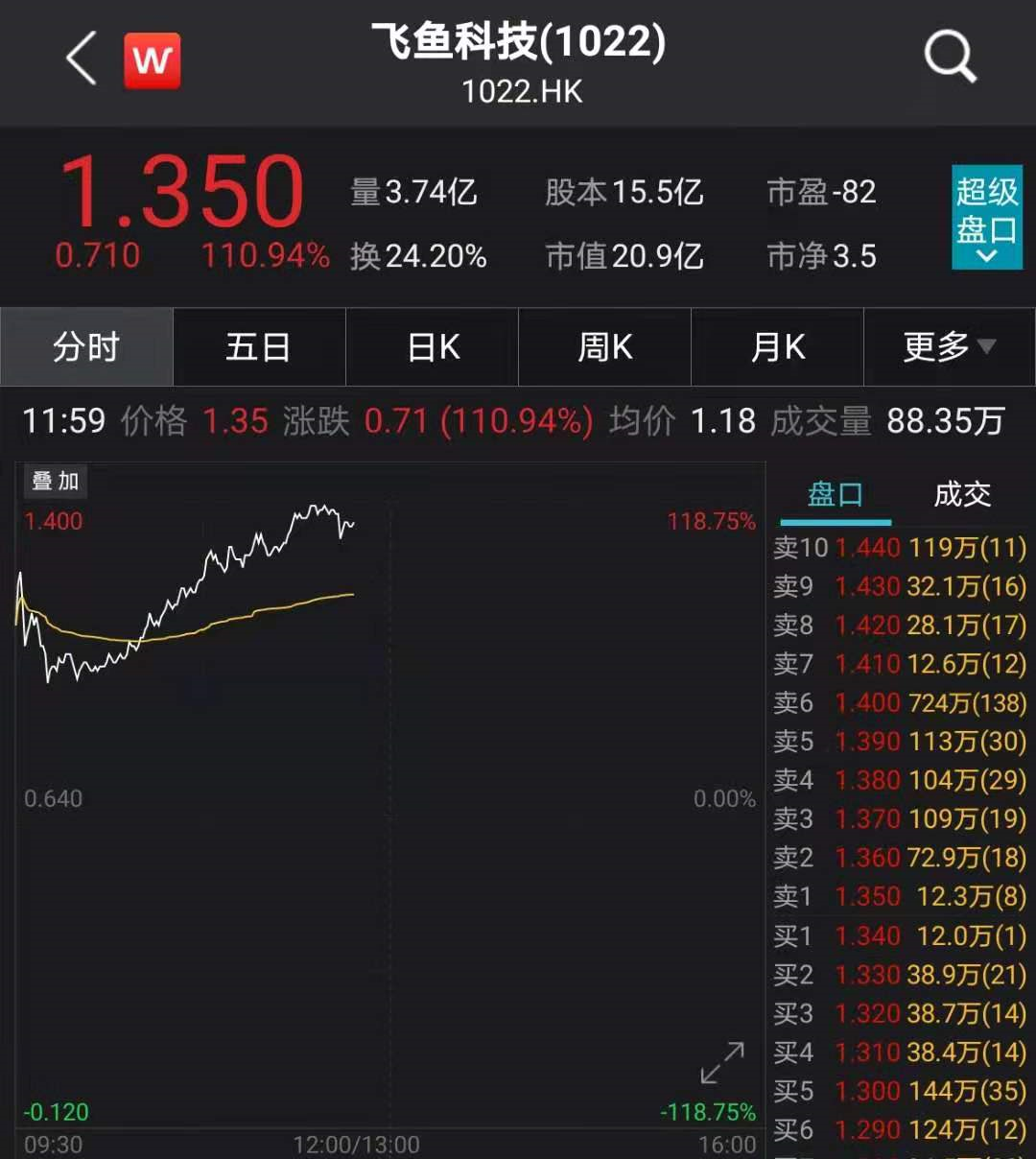Image resolution: width=1036 pixels, height=1159 pixels.
Task: Click the 118.75% upper bound marker
Action: click(712, 521)
